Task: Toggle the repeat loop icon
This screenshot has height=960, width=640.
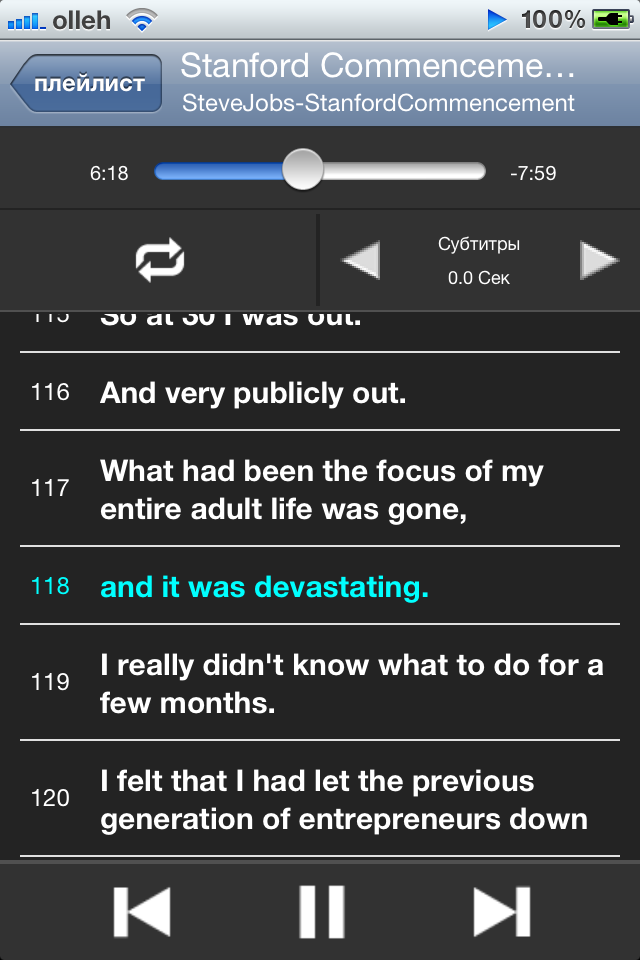Action: [x=159, y=260]
